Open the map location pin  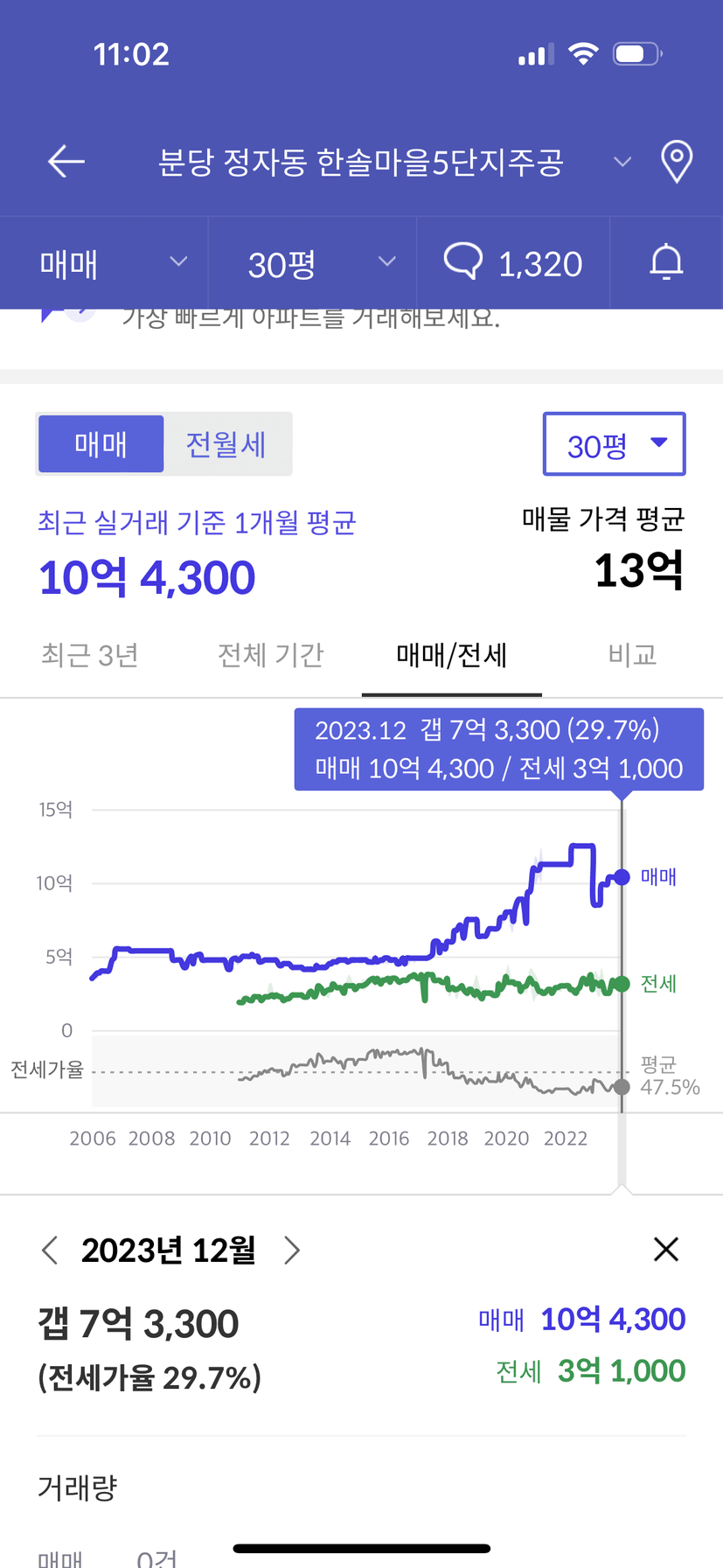click(677, 162)
